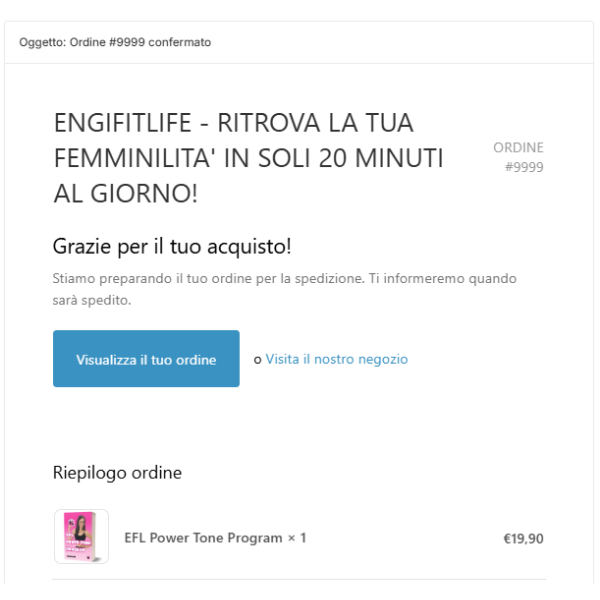Tap the Visualizza il tuo ordine button
This screenshot has height=600, width=600.
146,359
